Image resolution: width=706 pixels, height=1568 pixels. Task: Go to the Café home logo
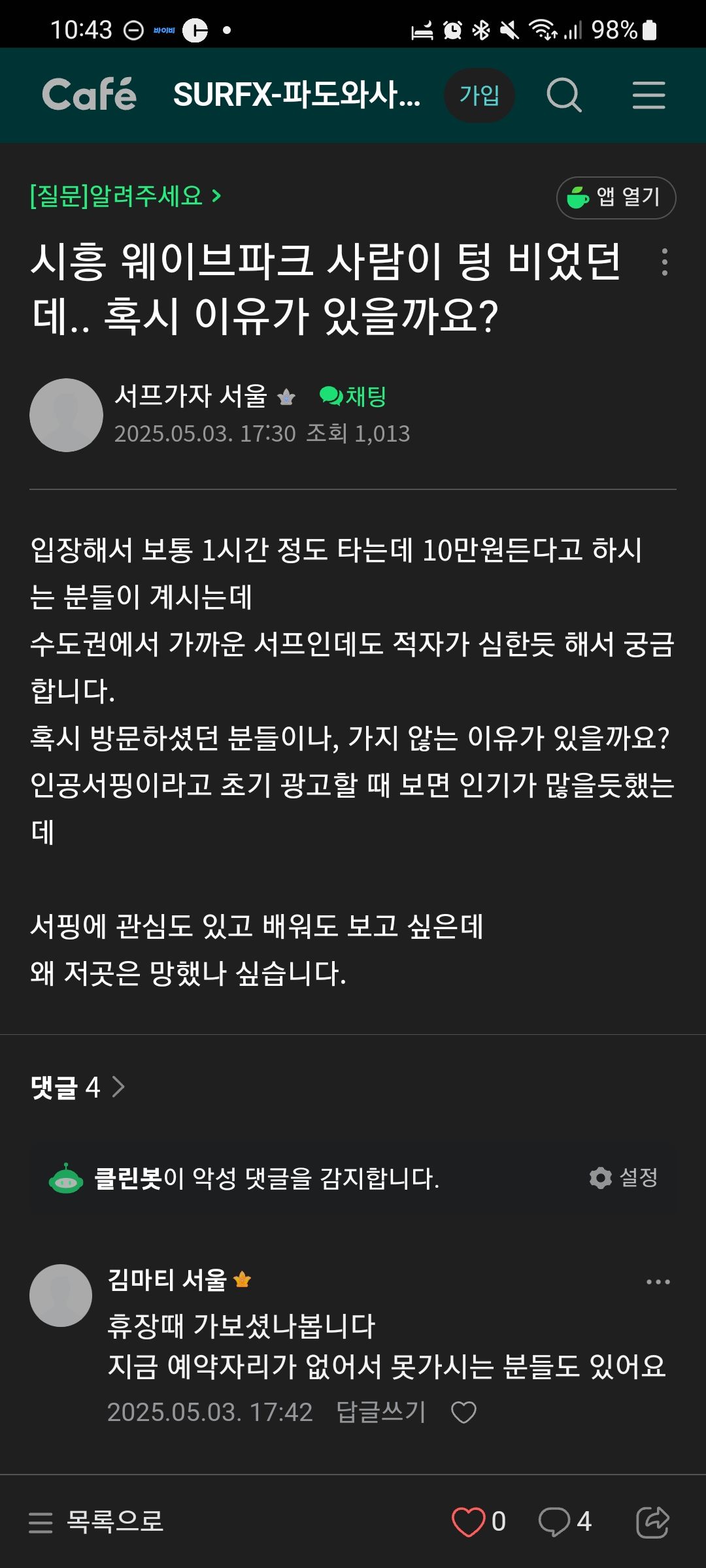(90, 95)
